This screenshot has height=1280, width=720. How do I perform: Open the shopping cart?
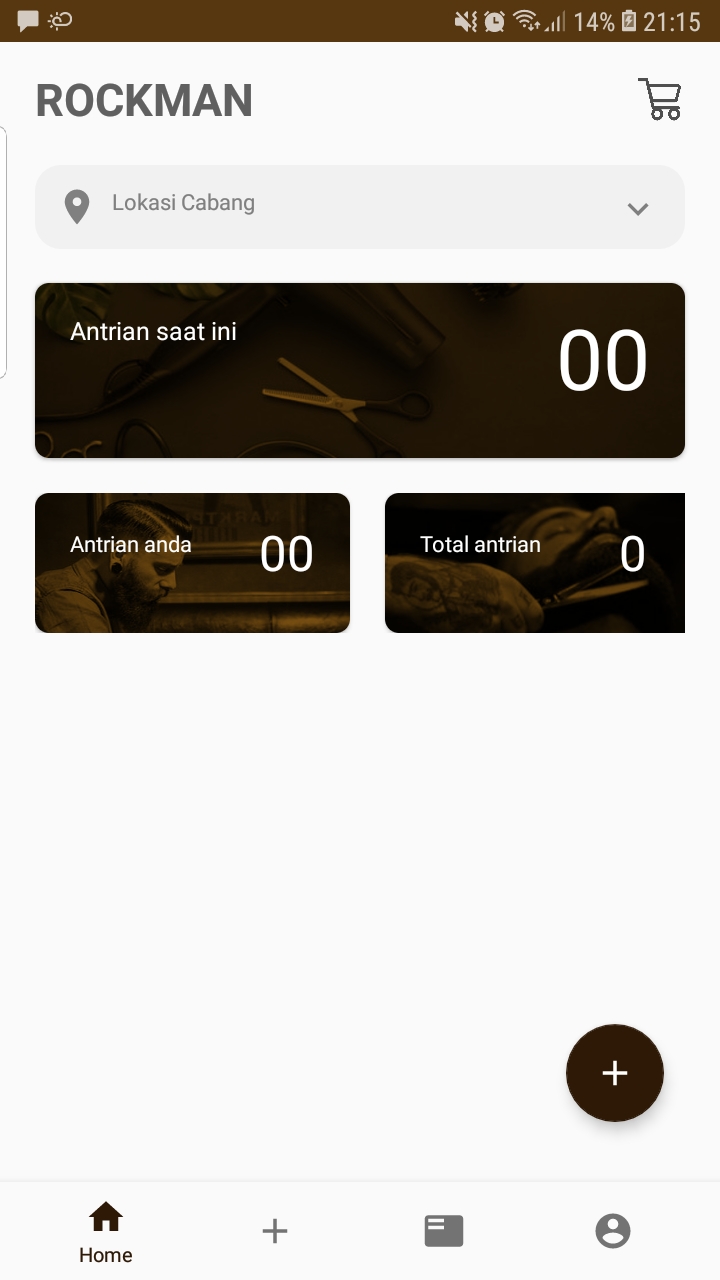coord(660,98)
